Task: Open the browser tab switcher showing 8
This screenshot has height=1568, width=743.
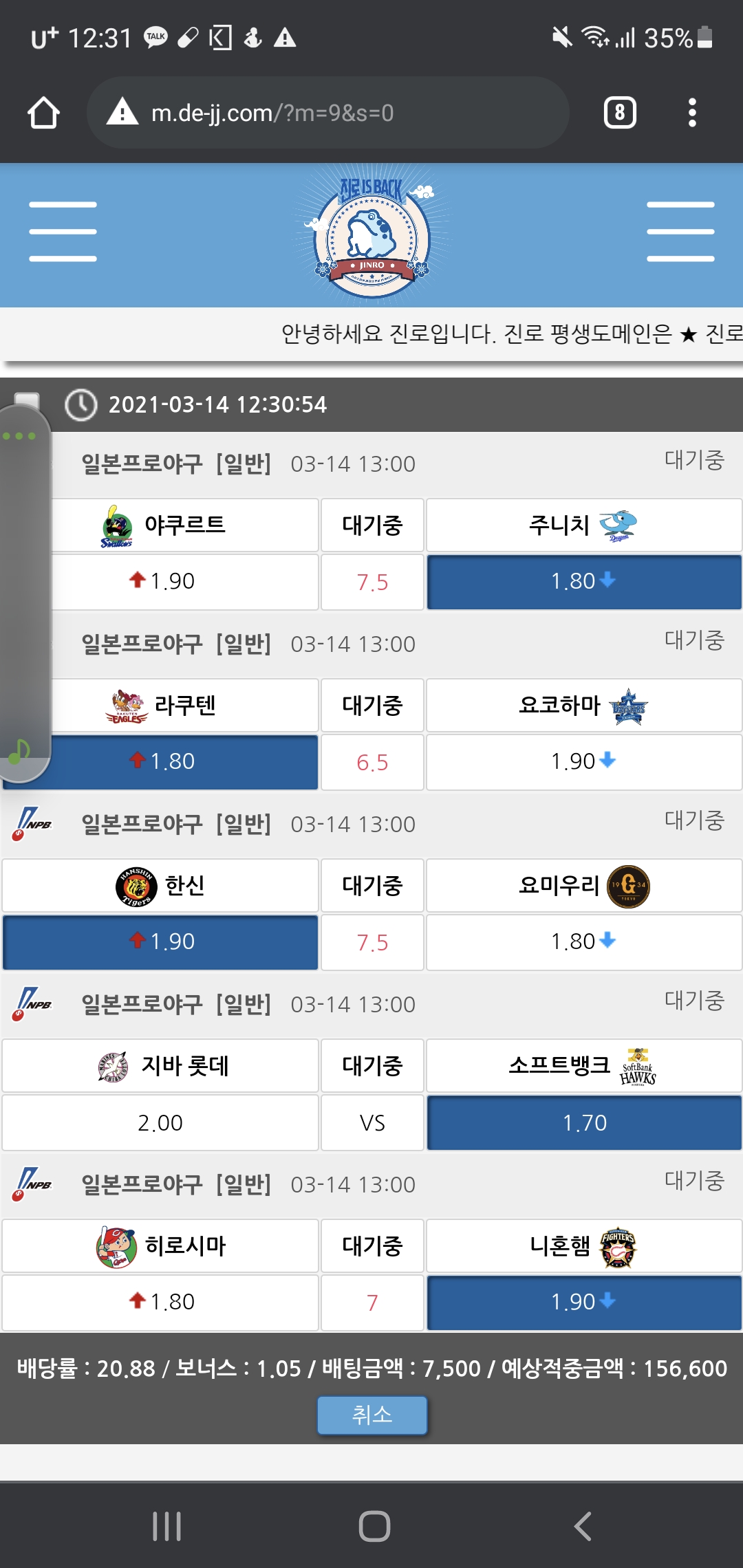Action: point(619,113)
